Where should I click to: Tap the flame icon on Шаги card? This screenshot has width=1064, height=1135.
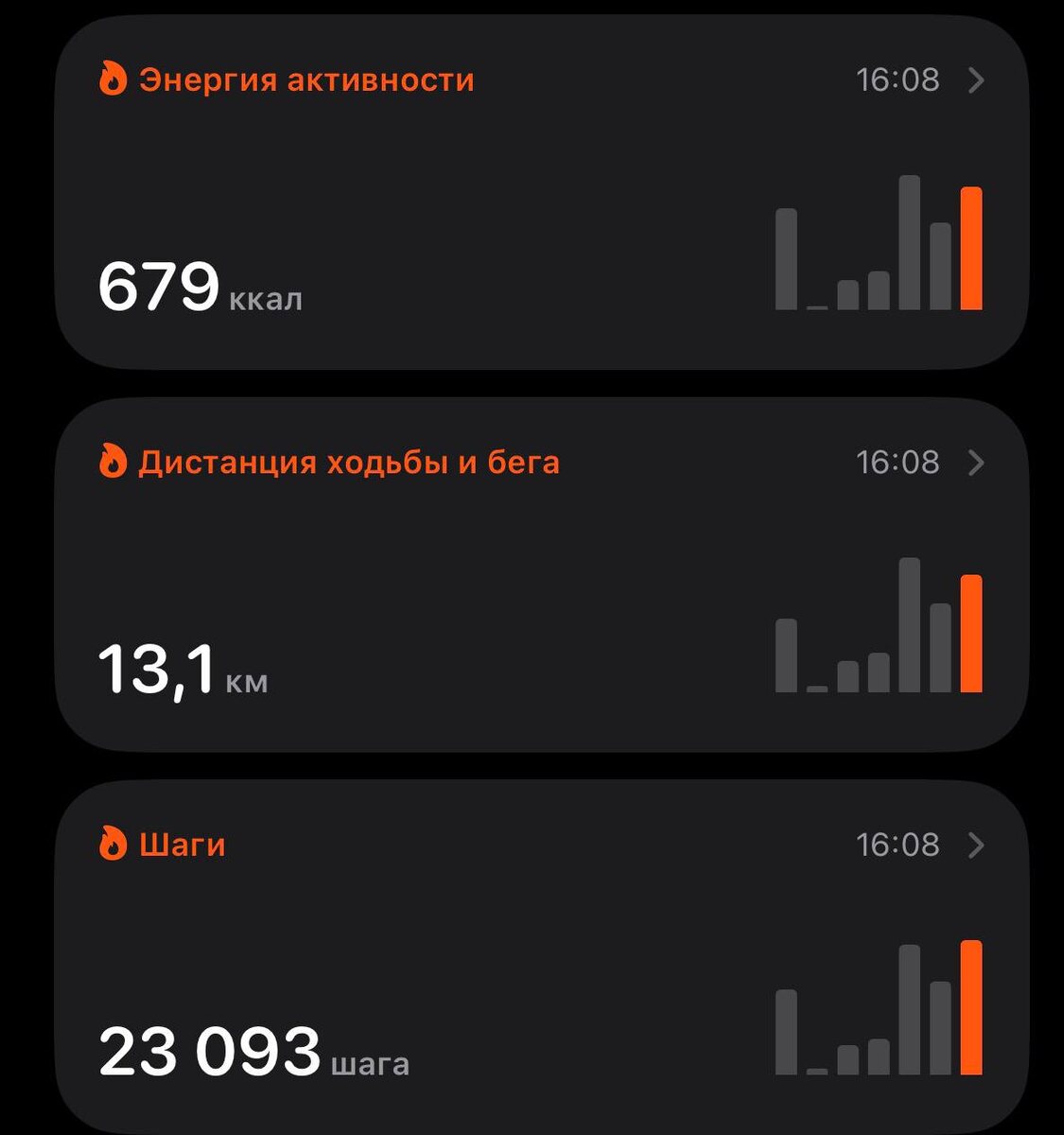(113, 845)
